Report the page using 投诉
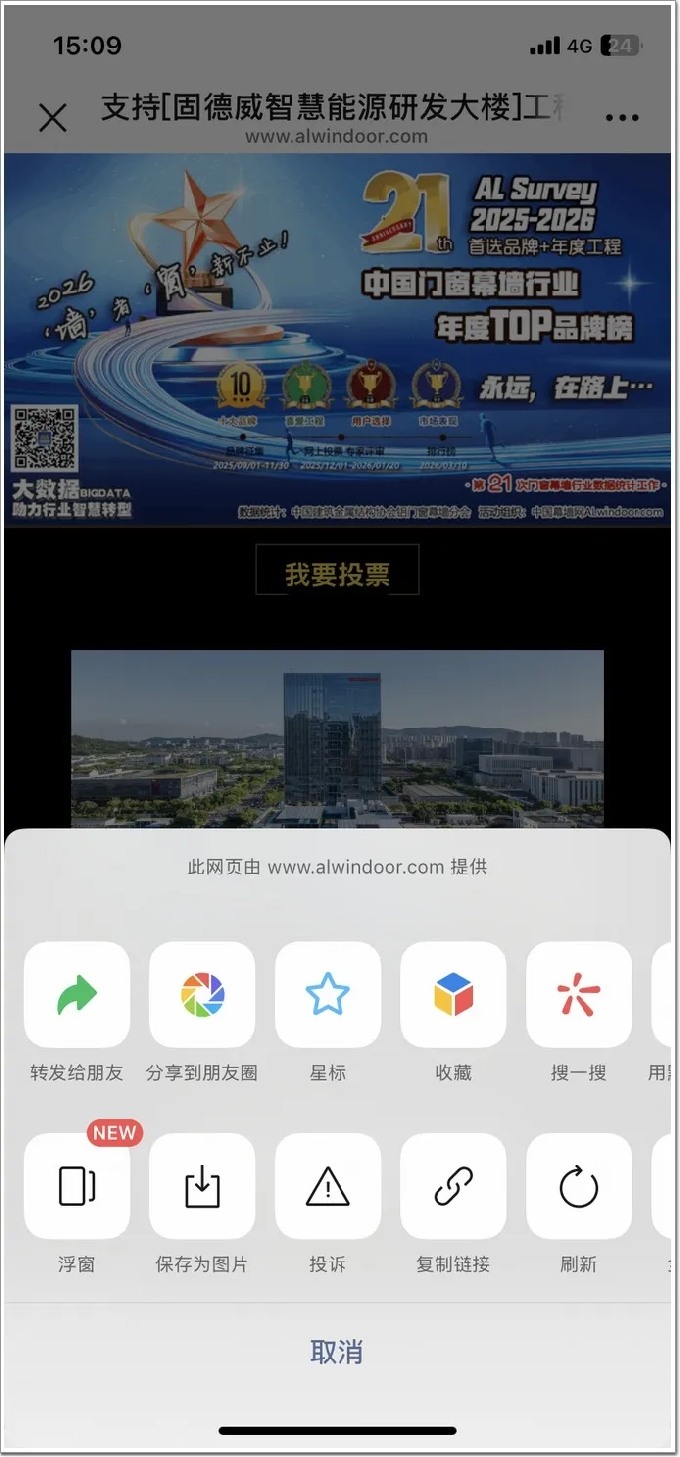The height and width of the screenshot is (1457, 680). tap(327, 1186)
